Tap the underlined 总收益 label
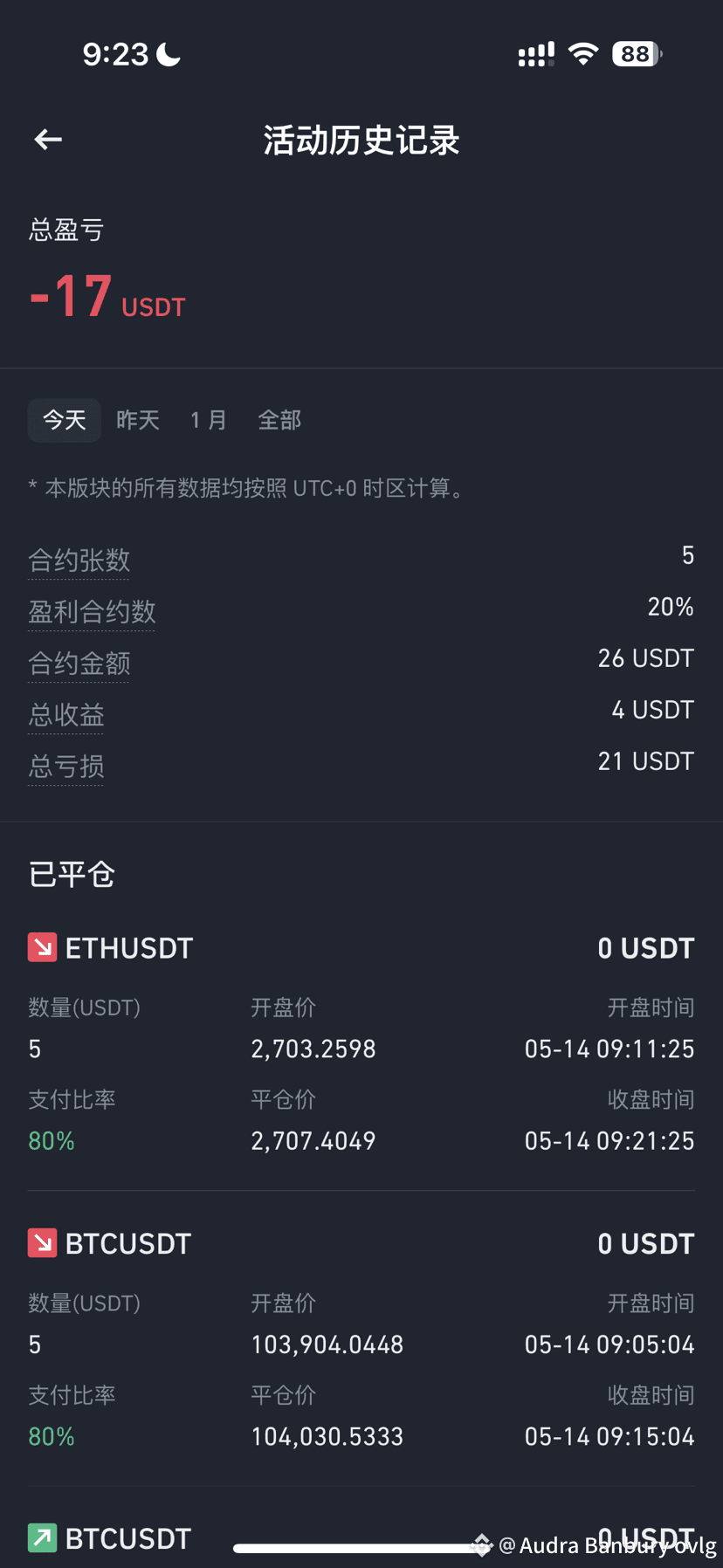This screenshot has width=723, height=1568. 66,715
